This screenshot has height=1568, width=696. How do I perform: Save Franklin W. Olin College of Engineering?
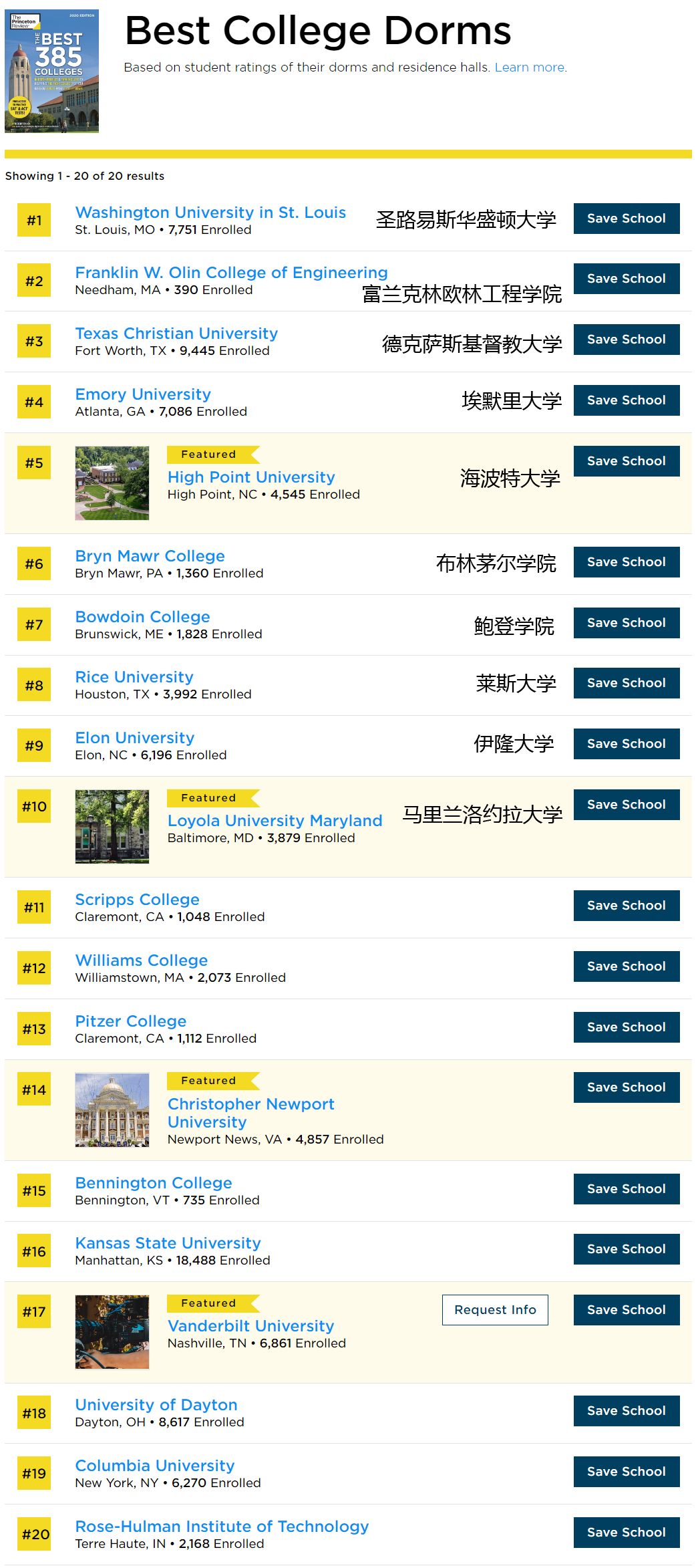626,279
